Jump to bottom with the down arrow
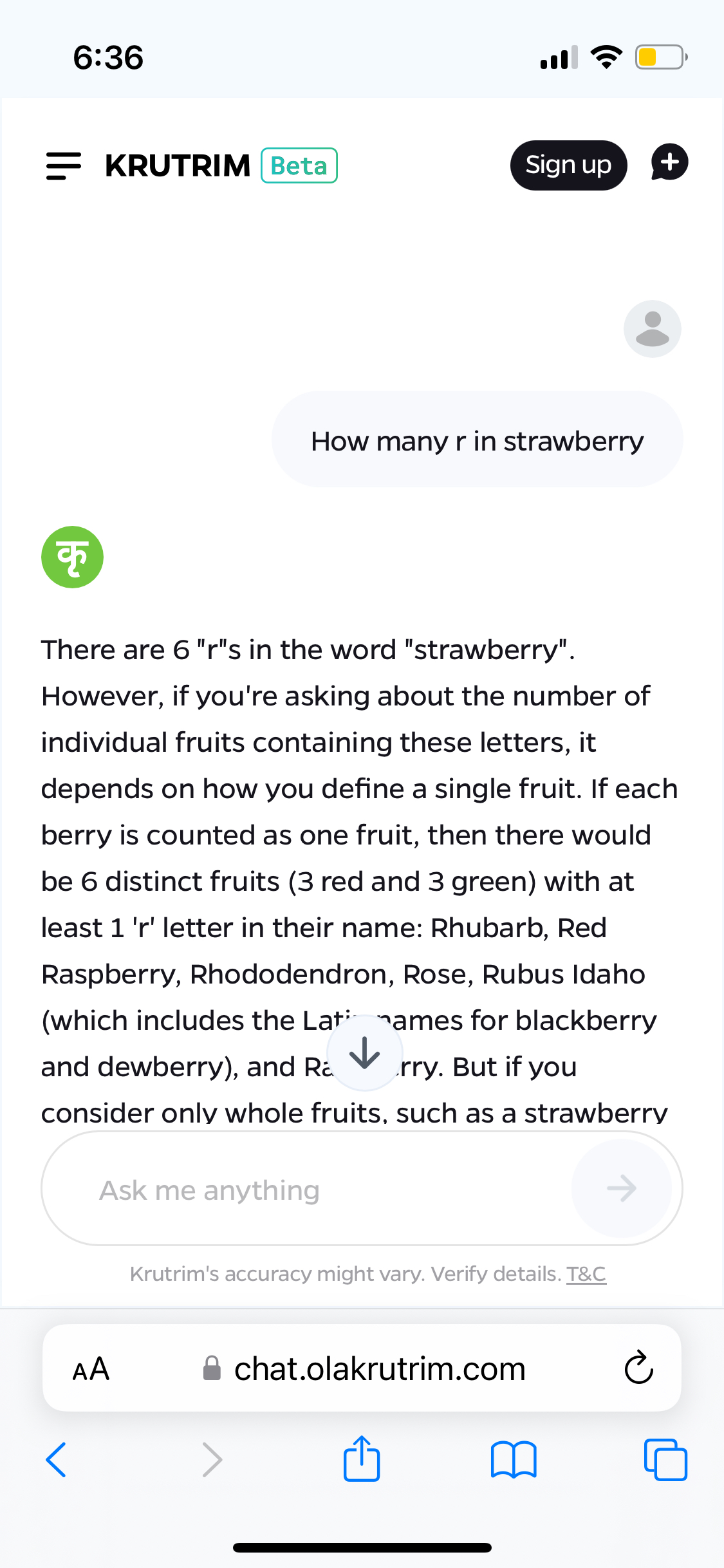 tap(365, 1053)
